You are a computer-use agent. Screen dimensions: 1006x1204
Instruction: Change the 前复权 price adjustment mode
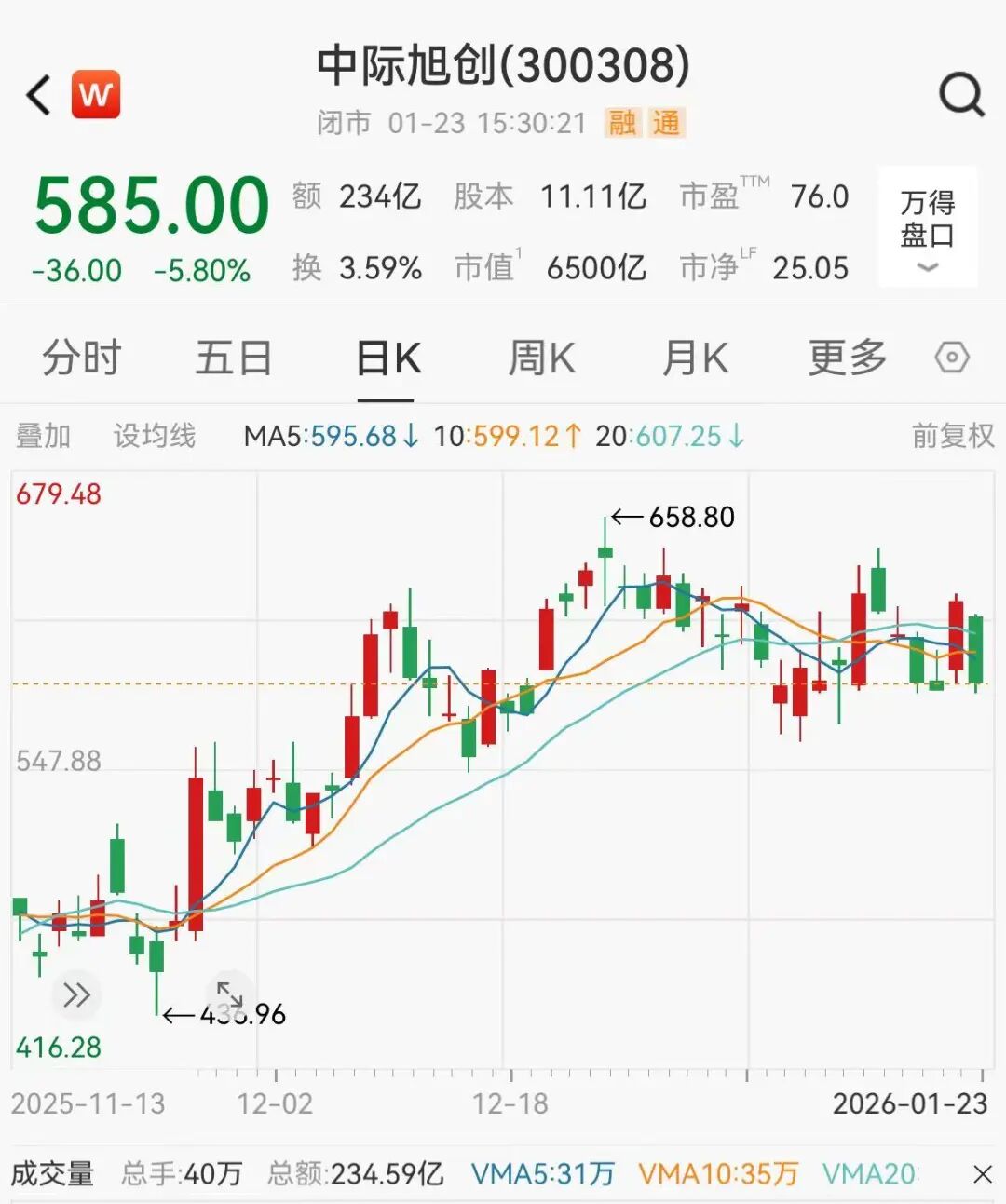(952, 436)
